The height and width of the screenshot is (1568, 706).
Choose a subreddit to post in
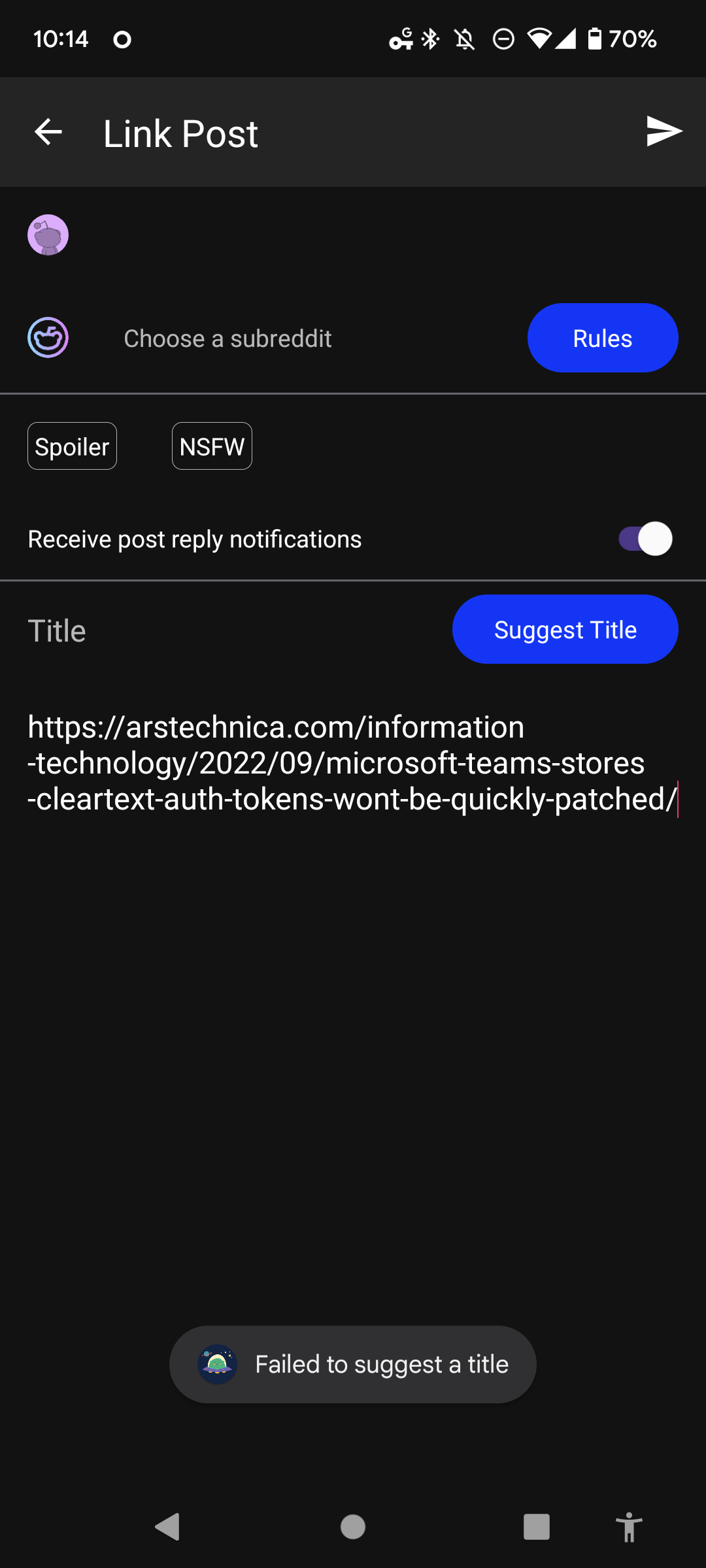(x=227, y=338)
